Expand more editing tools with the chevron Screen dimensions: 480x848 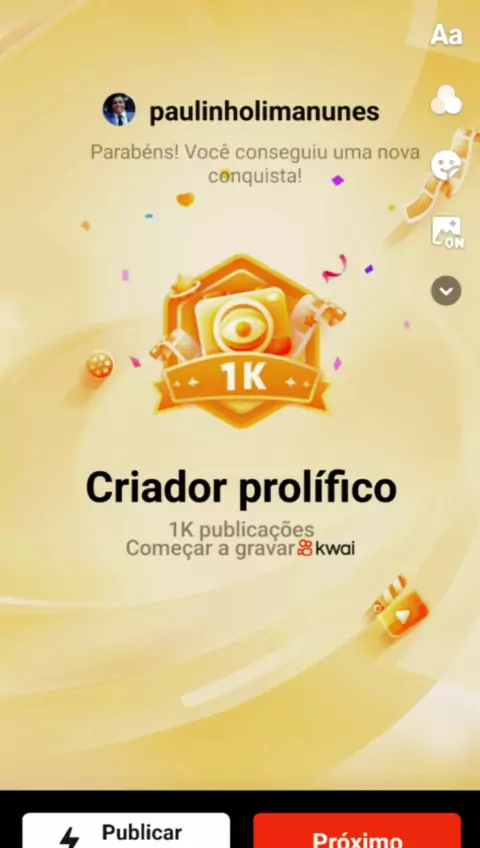coord(446,291)
